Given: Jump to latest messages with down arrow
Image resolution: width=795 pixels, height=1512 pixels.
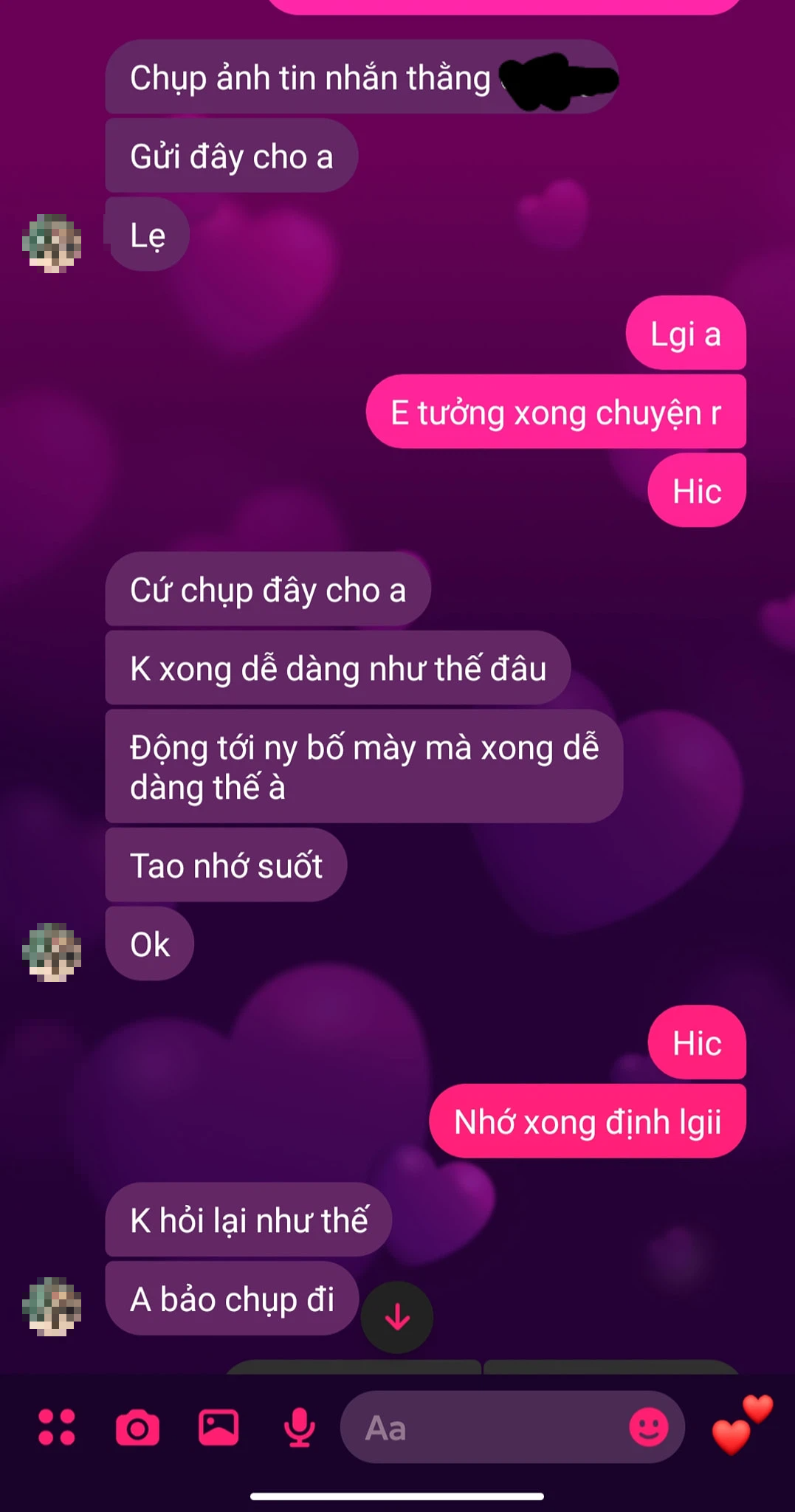Looking at the screenshot, I should point(397,1317).
